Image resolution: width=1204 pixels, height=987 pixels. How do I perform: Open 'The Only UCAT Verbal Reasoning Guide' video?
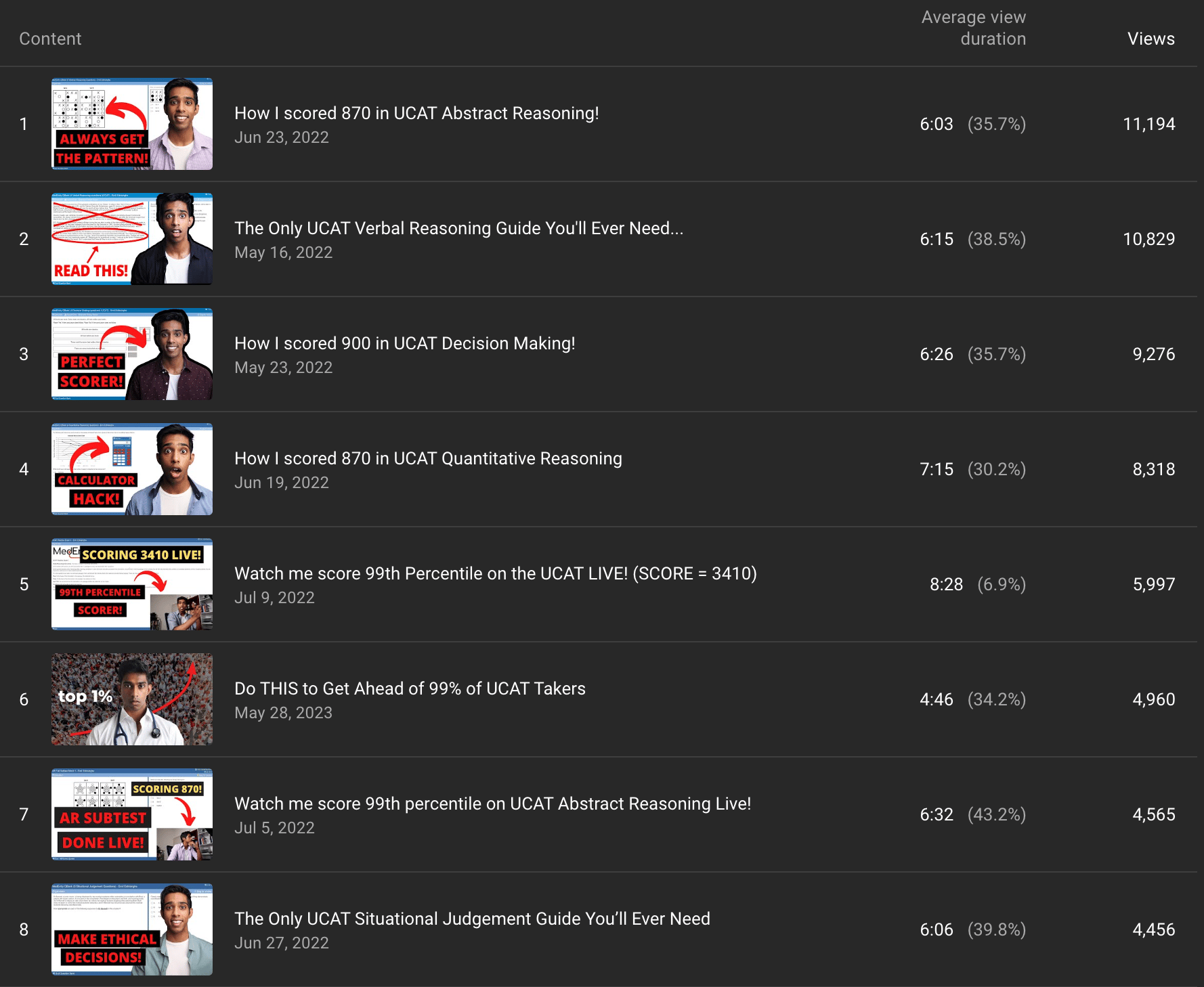458,228
